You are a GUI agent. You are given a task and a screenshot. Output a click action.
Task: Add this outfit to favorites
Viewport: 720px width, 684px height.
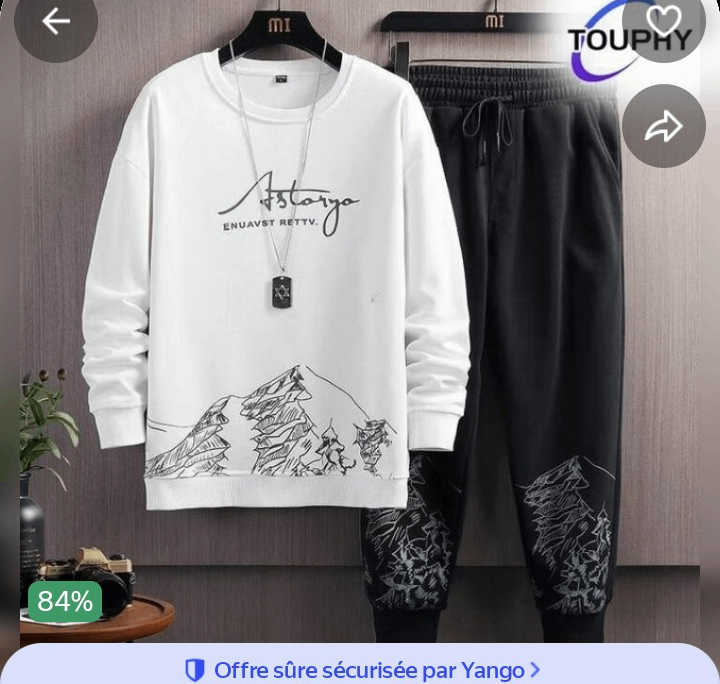(663, 22)
